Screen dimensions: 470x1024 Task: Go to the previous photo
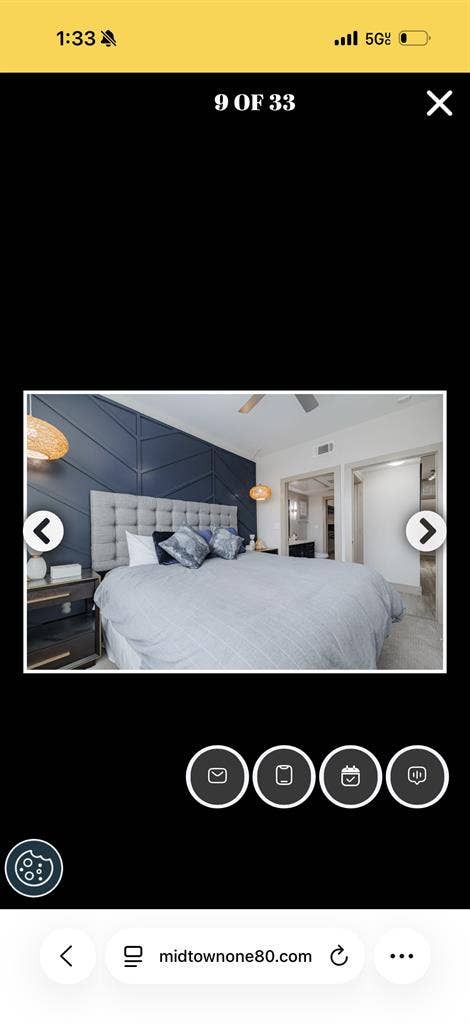pyautogui.click(x=44, y=531)
